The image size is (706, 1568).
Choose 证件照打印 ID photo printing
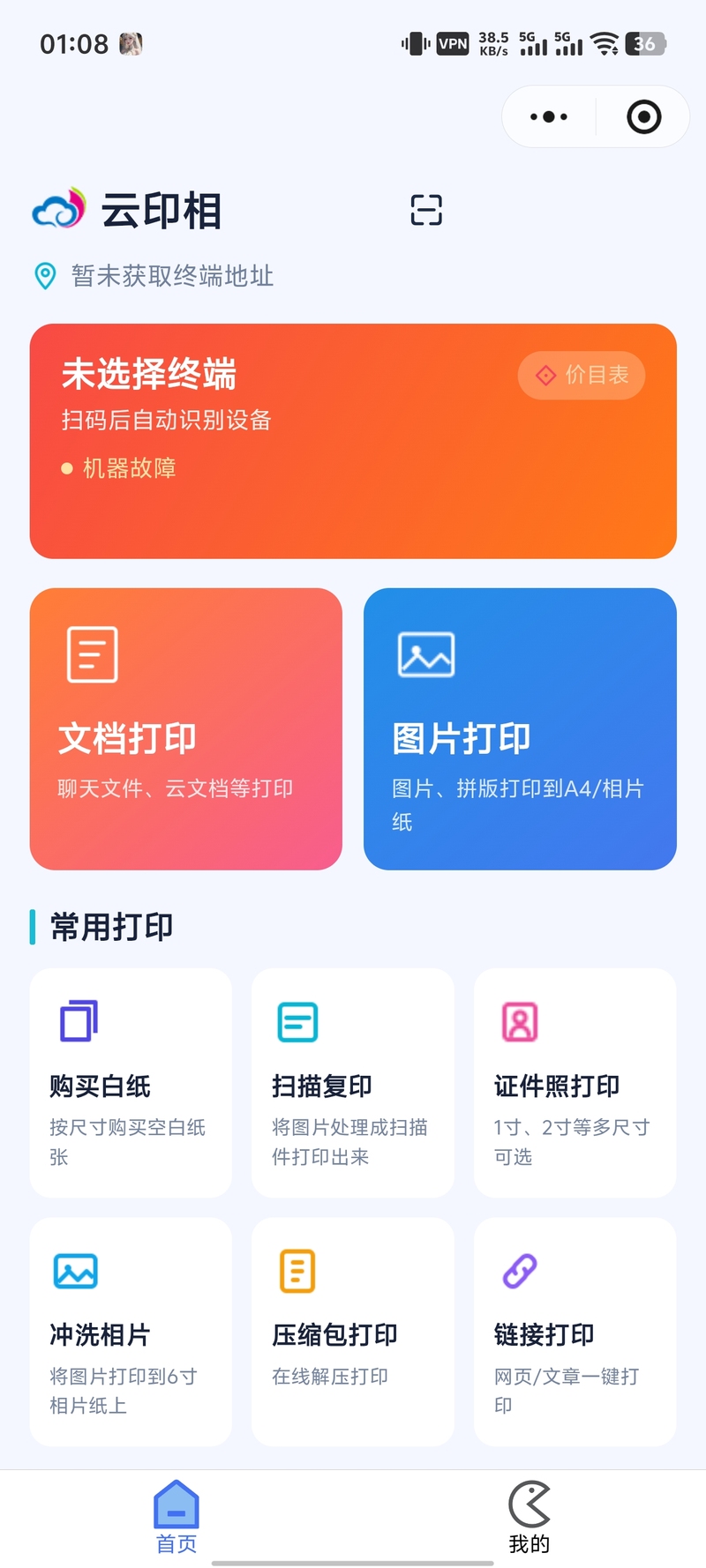(575, 1082)
